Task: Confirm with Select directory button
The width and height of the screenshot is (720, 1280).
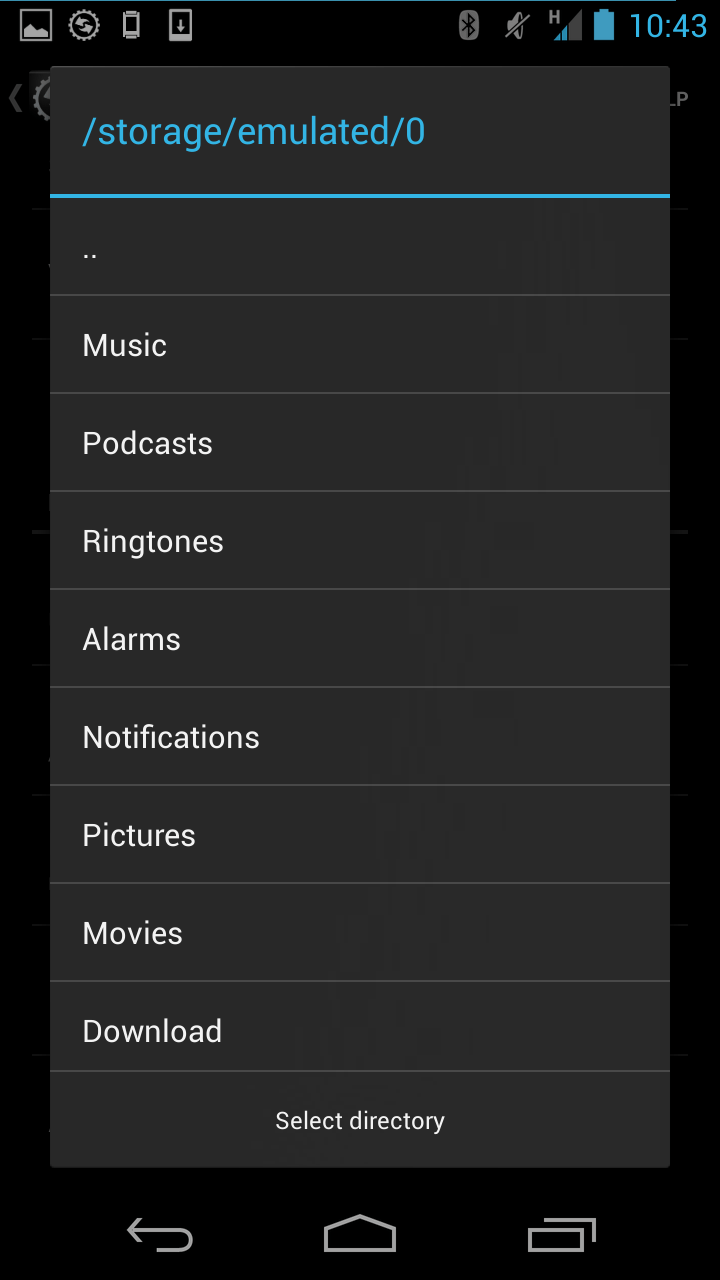Action: pyautogui.click(x=360, y=1121)
